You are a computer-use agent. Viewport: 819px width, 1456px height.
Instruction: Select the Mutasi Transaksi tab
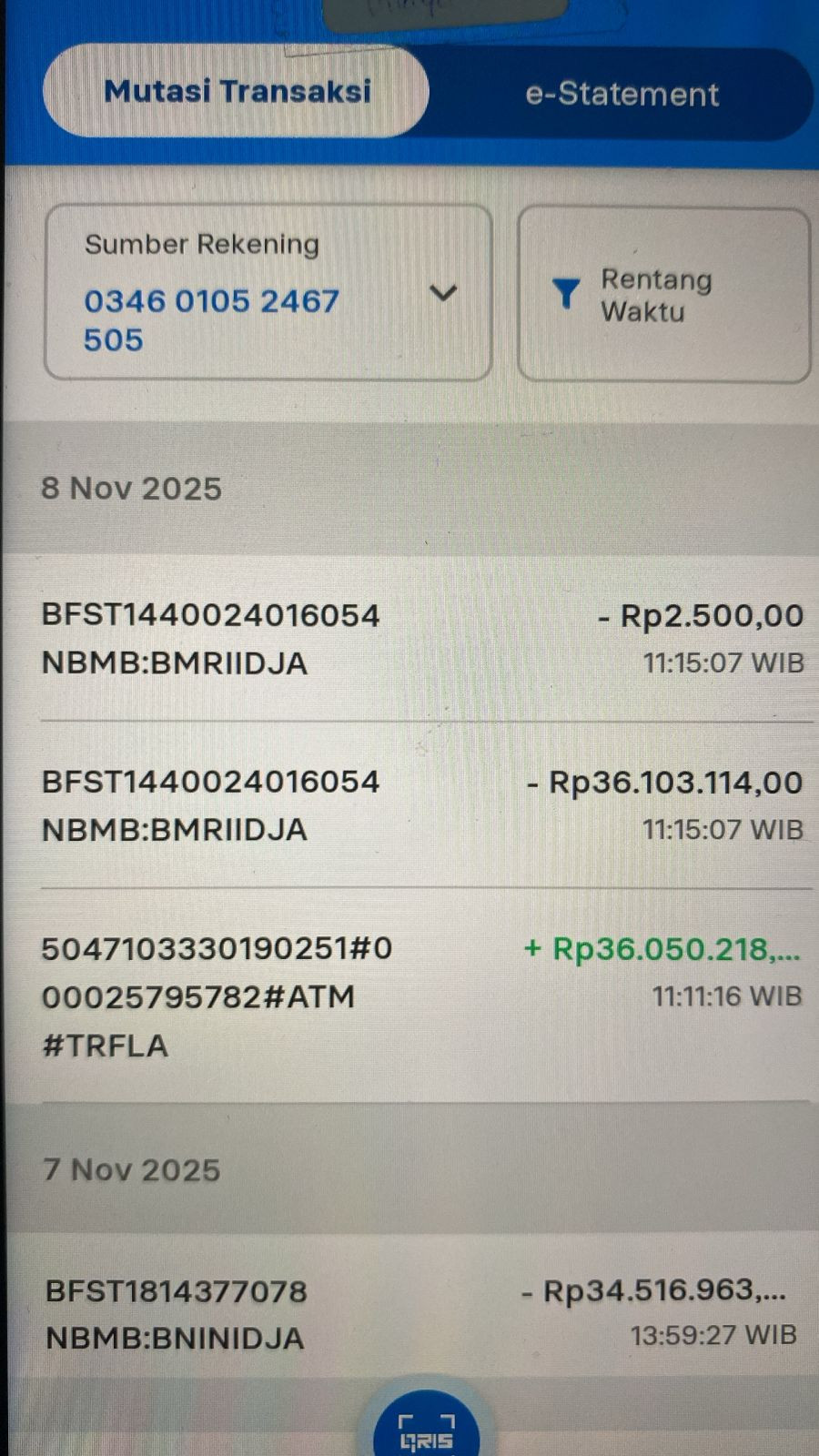click(237, 92)
